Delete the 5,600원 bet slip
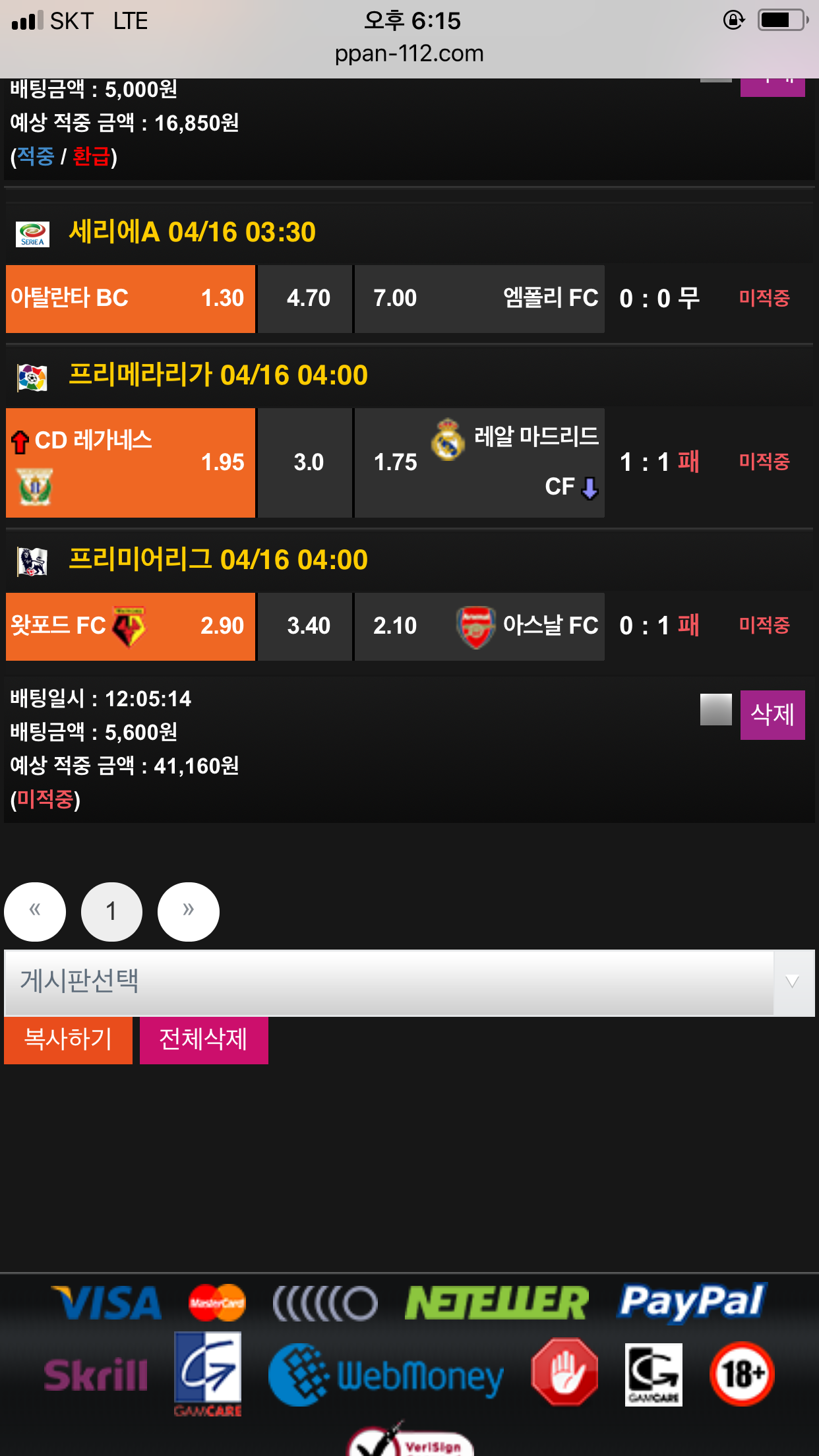819x1456 pixels. [x=772, y=715]
